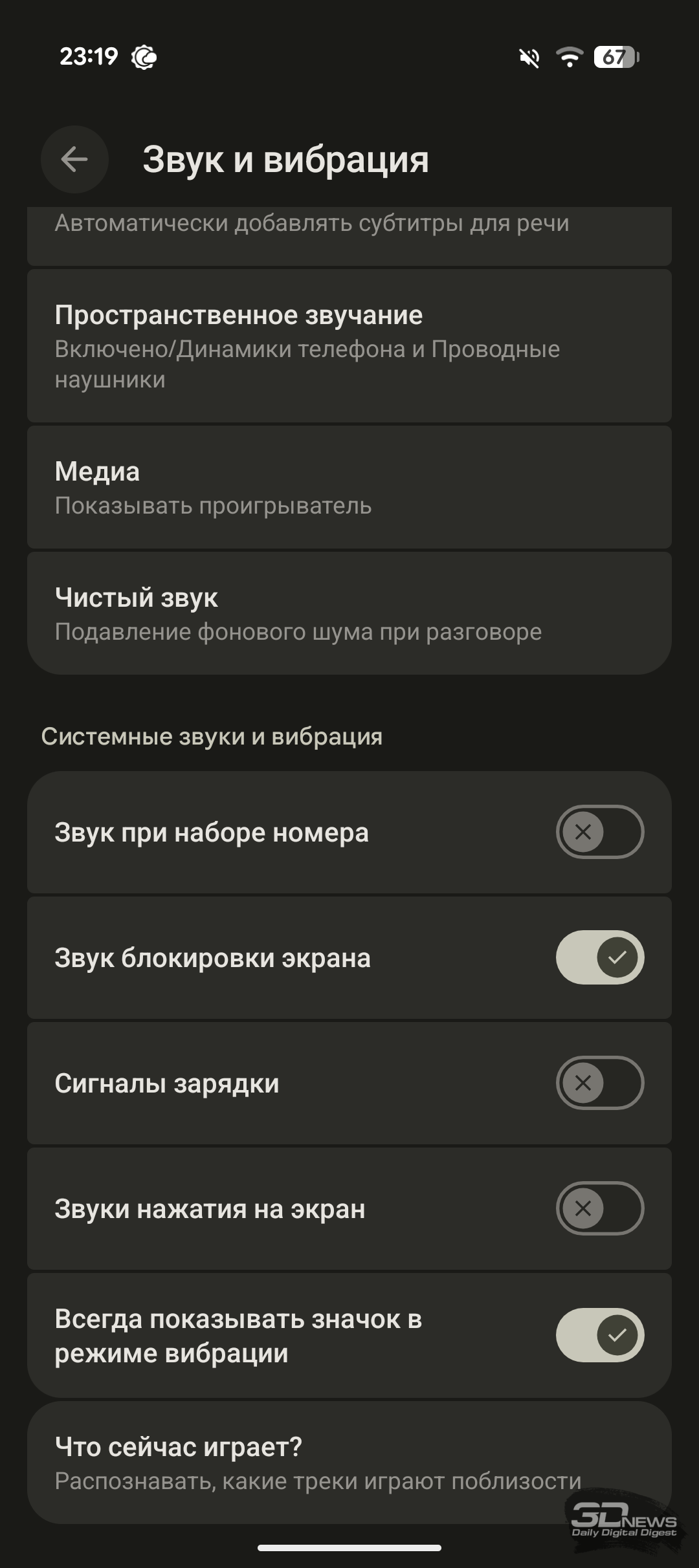
Task: Open the subtitles row about субтитры для речи
Action: pos(349,236)
